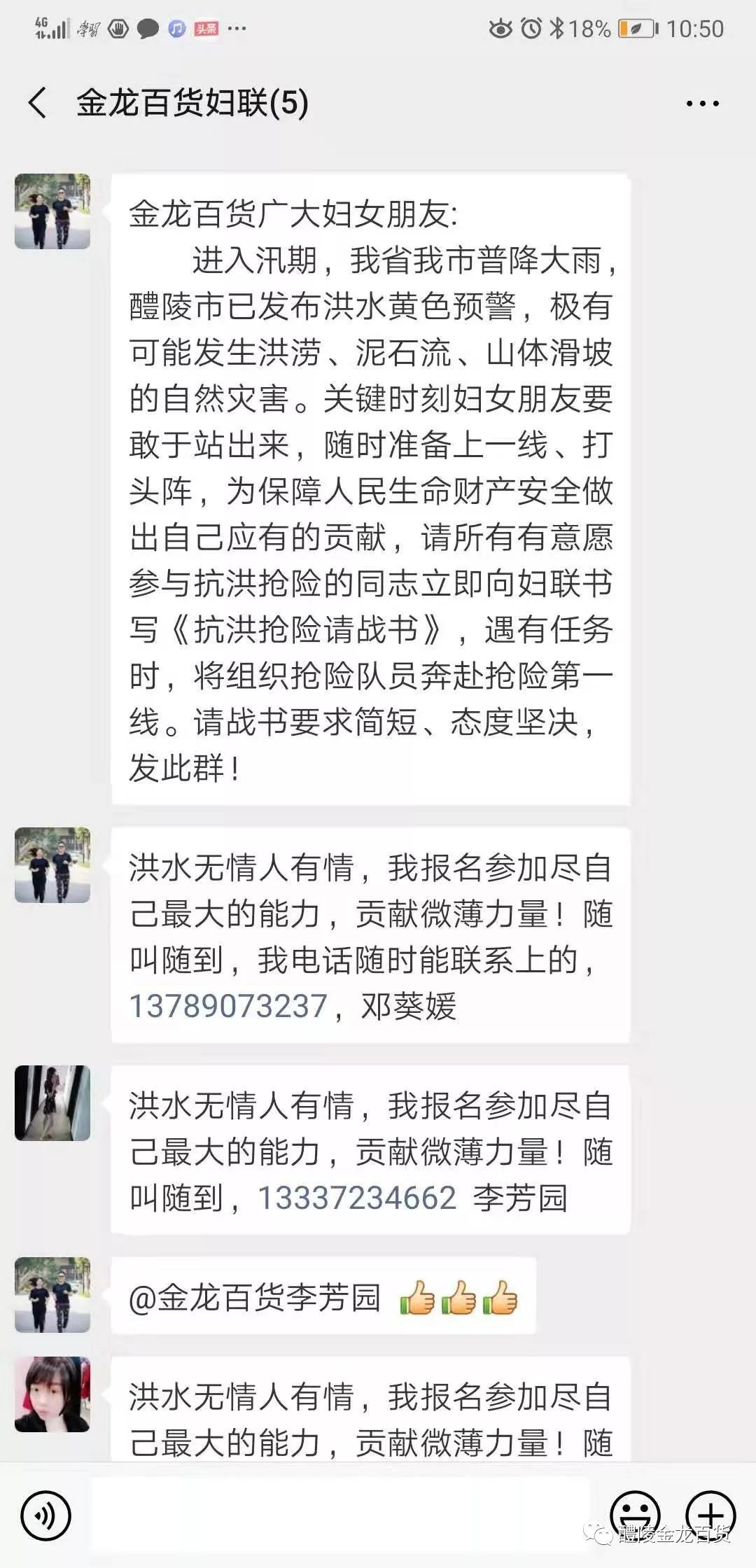Go back from the 金龙百货妇联 group chat
This screenshot has height=1568, width=756.
38,103
